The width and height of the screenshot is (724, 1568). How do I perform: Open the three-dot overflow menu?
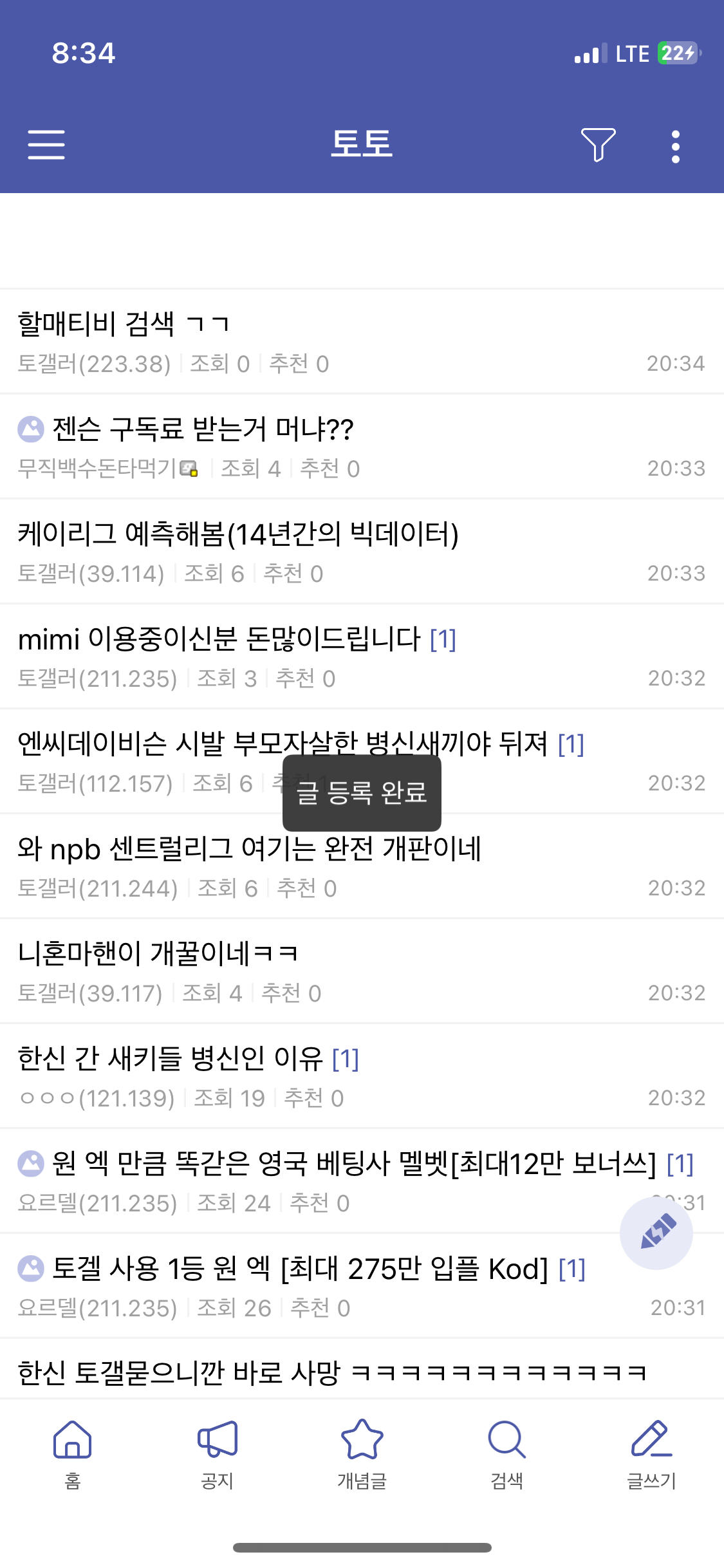point(675,146)
